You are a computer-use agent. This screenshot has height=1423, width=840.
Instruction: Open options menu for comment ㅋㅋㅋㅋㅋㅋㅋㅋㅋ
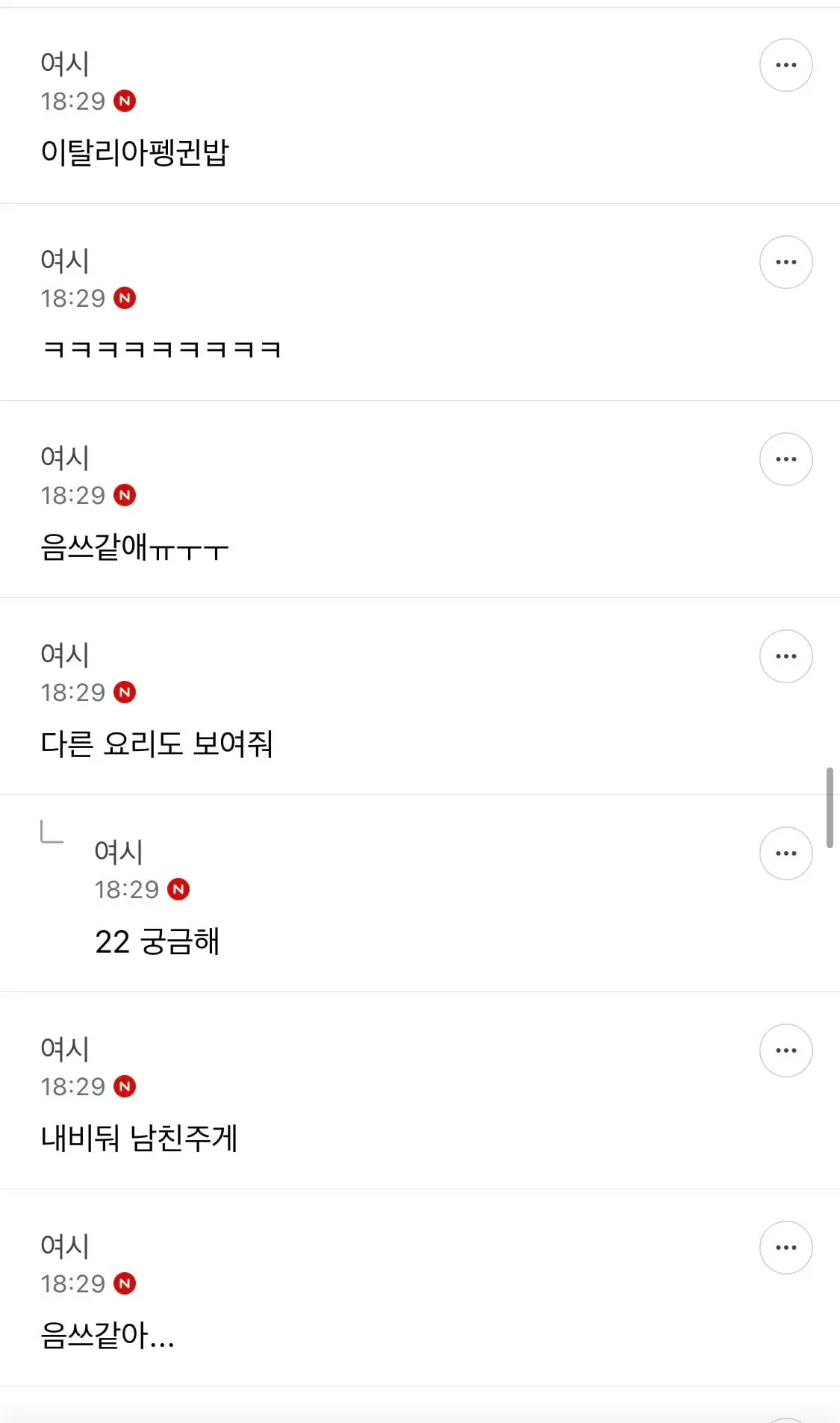click(785, 262)
